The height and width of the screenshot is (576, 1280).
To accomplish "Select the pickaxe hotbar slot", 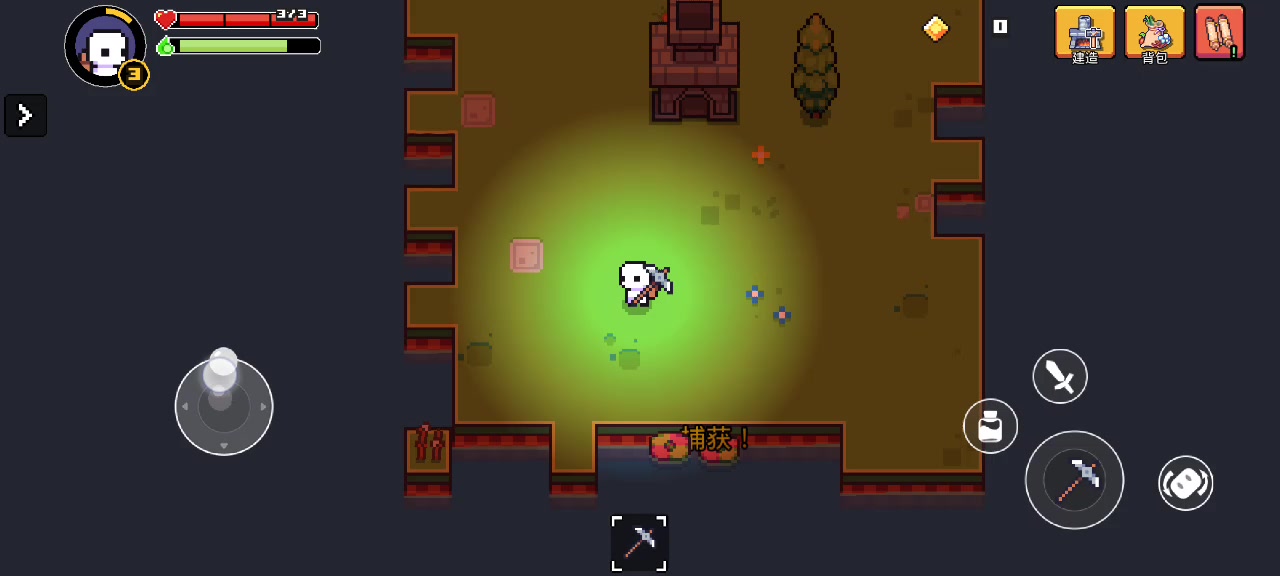I will pyautogui.click(x=639, y=543).
